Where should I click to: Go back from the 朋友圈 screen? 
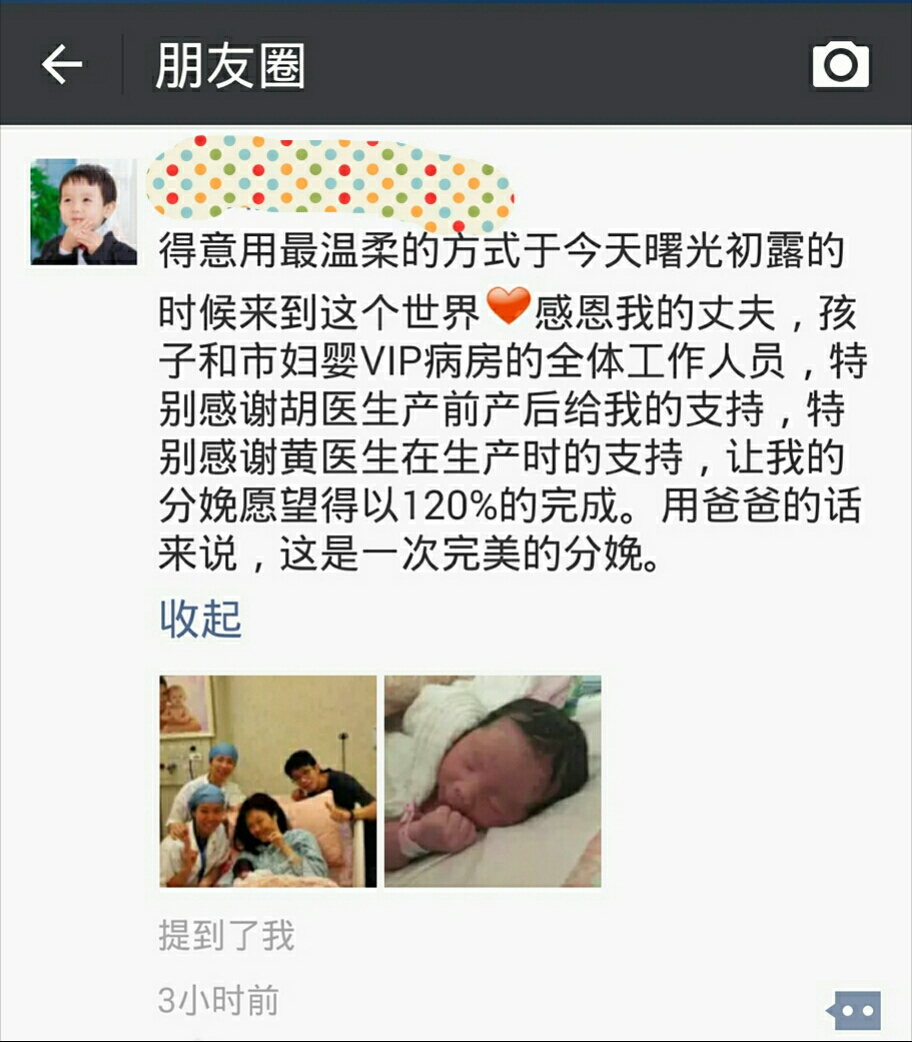click(61, 65)
